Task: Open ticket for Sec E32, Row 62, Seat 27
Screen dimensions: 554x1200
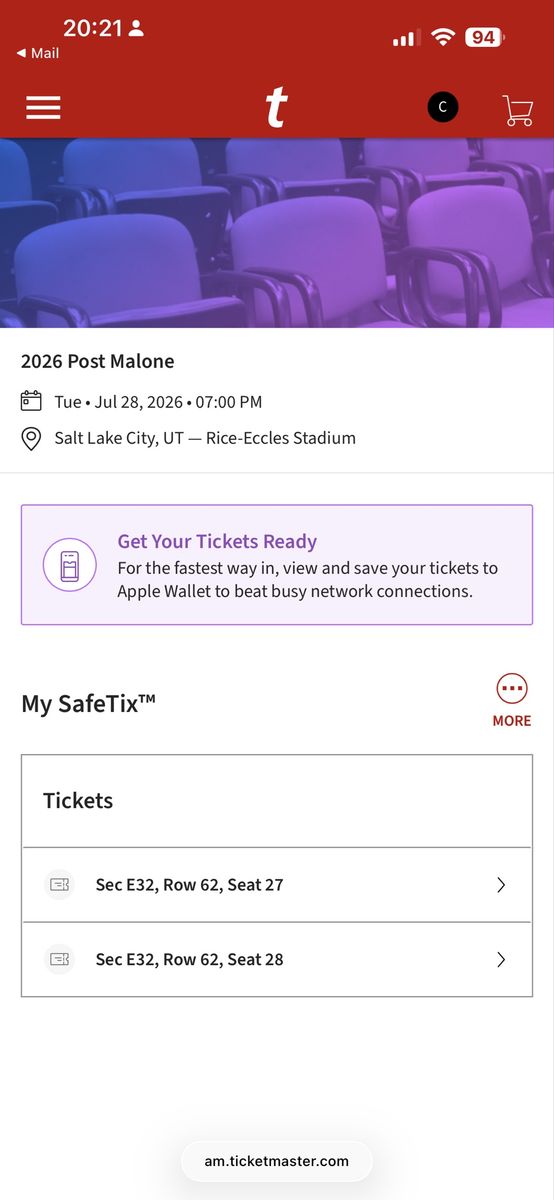Action: 277,885
